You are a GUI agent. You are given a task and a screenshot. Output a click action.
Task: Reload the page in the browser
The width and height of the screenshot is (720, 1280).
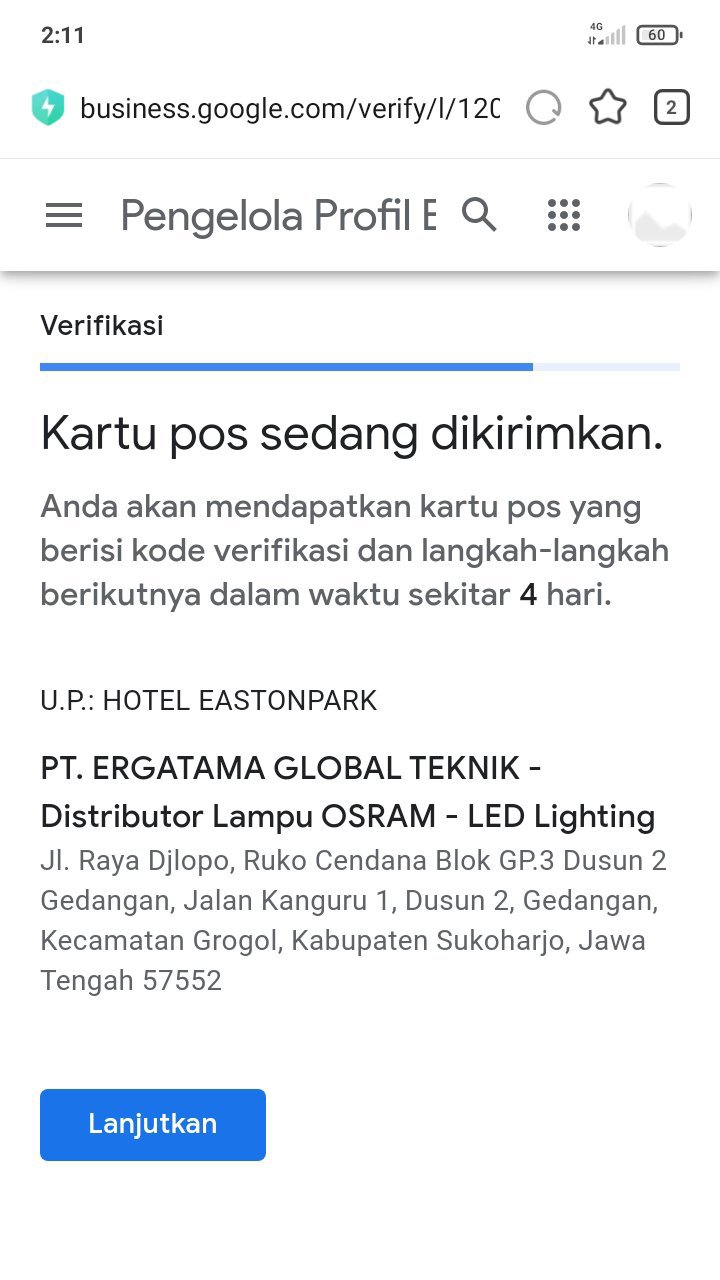click(x=544, y=107)
